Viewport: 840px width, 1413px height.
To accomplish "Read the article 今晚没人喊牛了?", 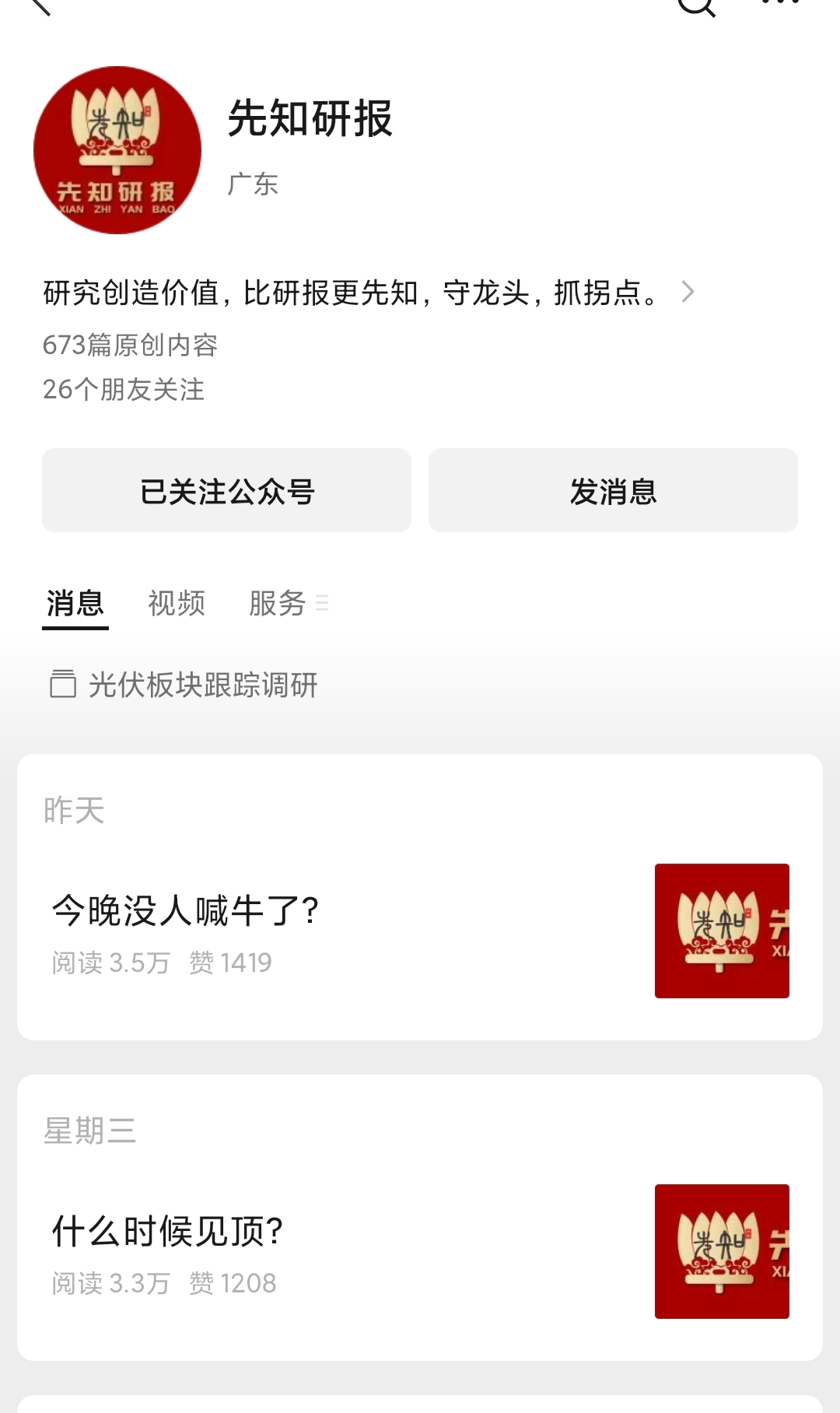I will click(x=185, y=910).
